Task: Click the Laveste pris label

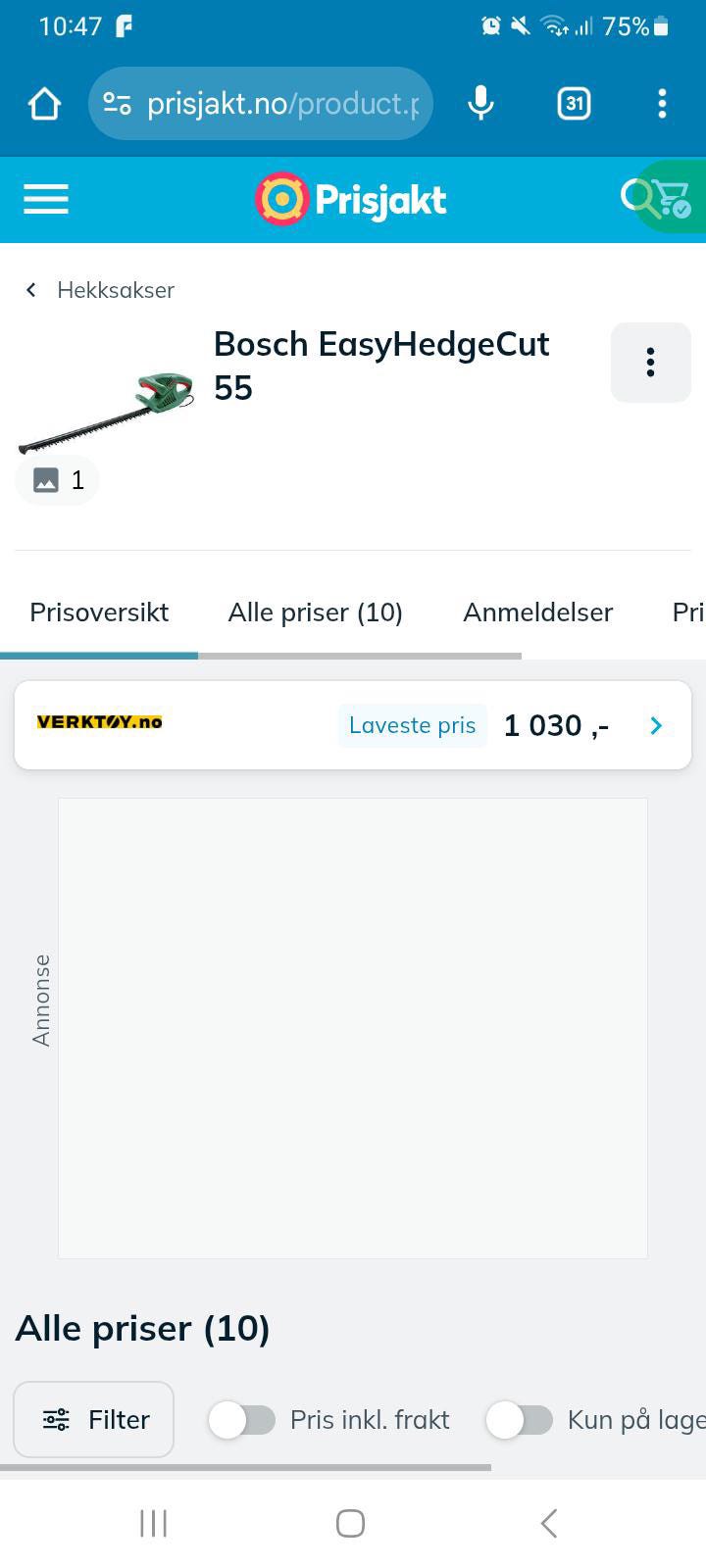Action: pos(412,725)
